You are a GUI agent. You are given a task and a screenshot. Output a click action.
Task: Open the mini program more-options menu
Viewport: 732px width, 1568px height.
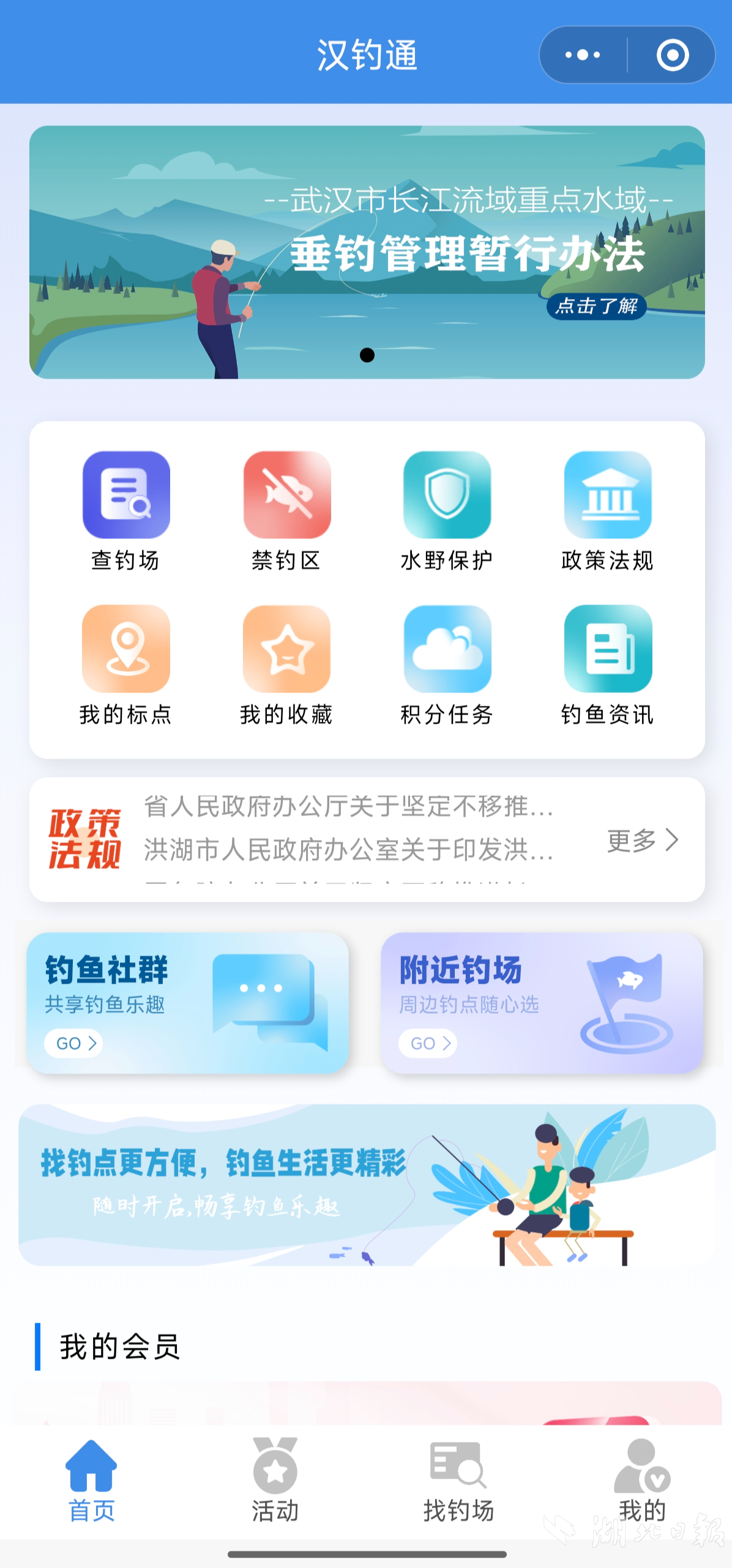[x=582, y=55]
